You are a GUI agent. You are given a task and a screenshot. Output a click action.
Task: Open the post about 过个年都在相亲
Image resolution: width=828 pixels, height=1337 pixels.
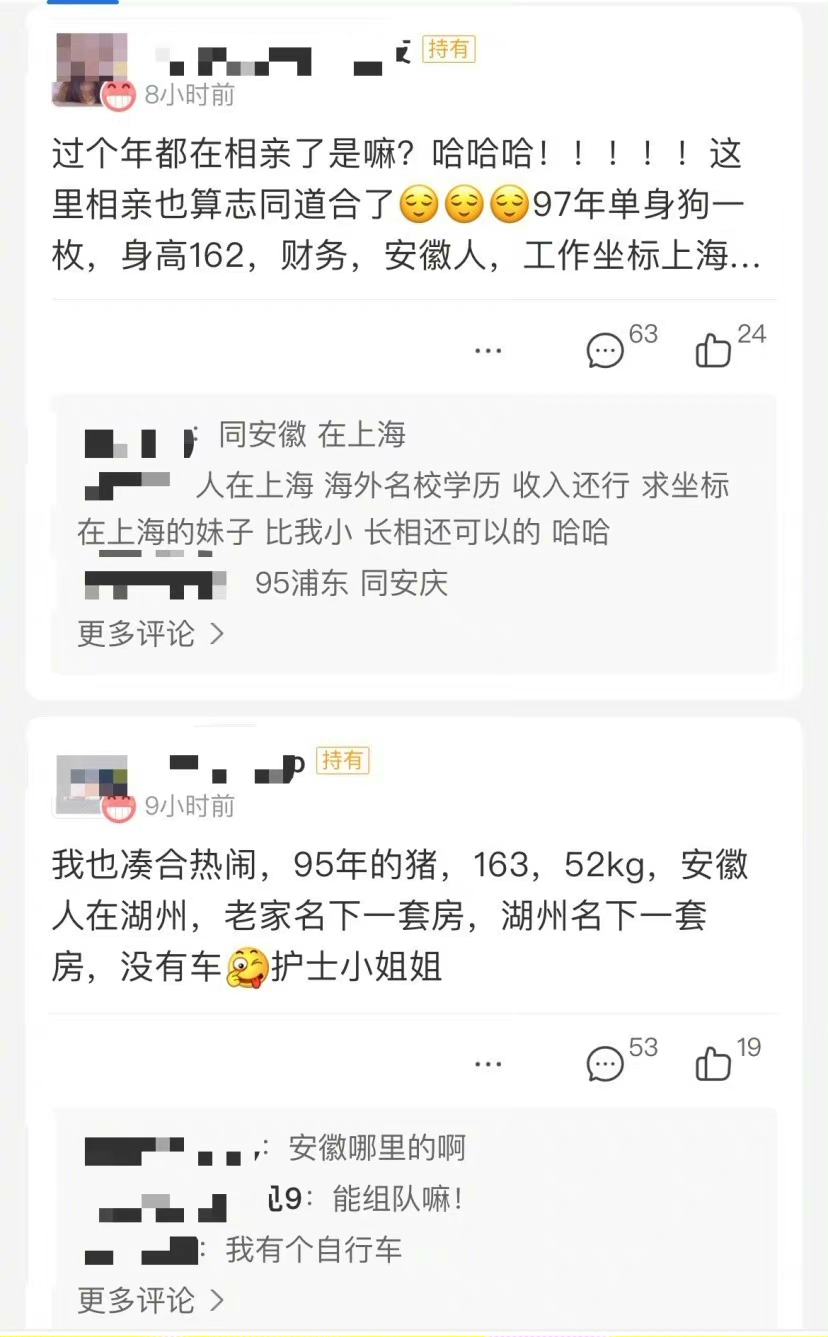coord(406,206)
